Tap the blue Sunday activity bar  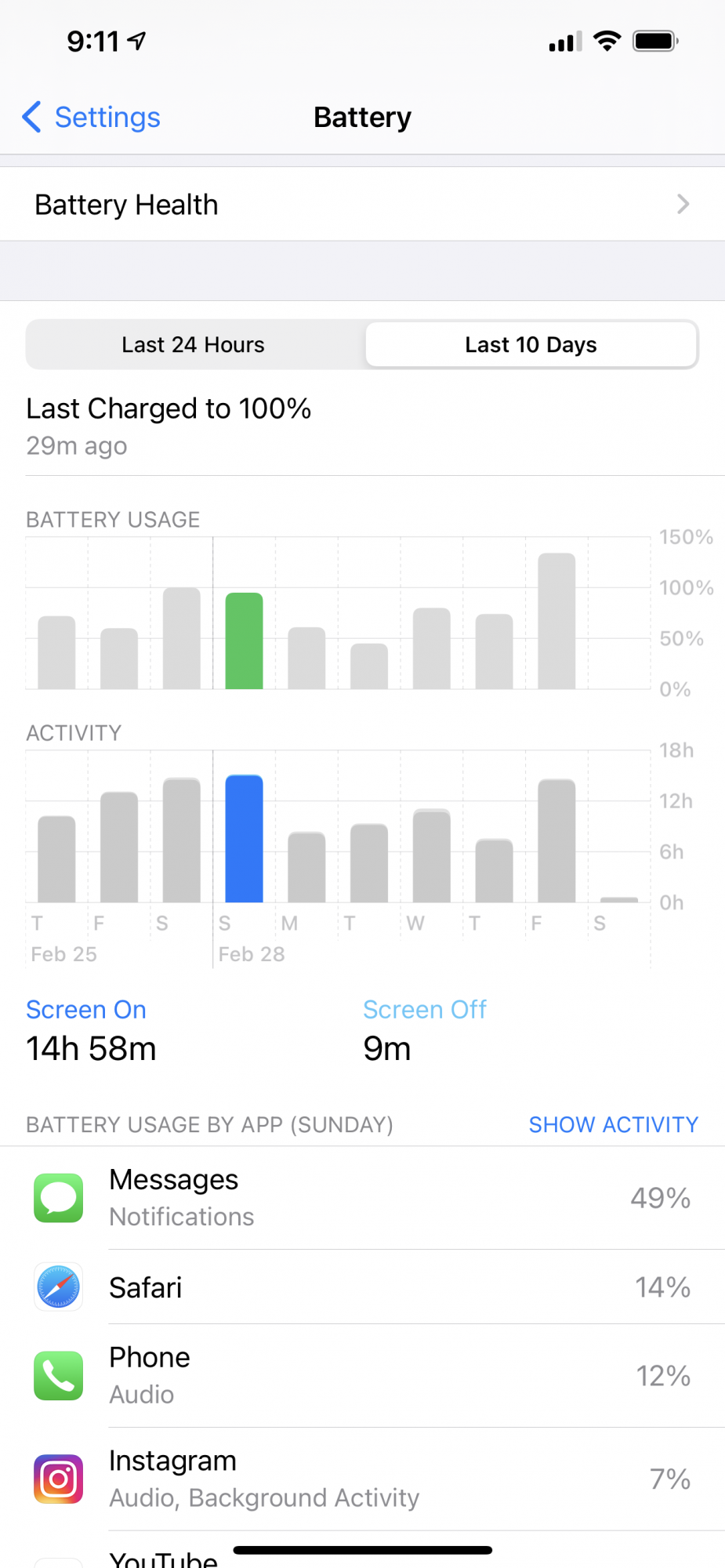[244, 839]
